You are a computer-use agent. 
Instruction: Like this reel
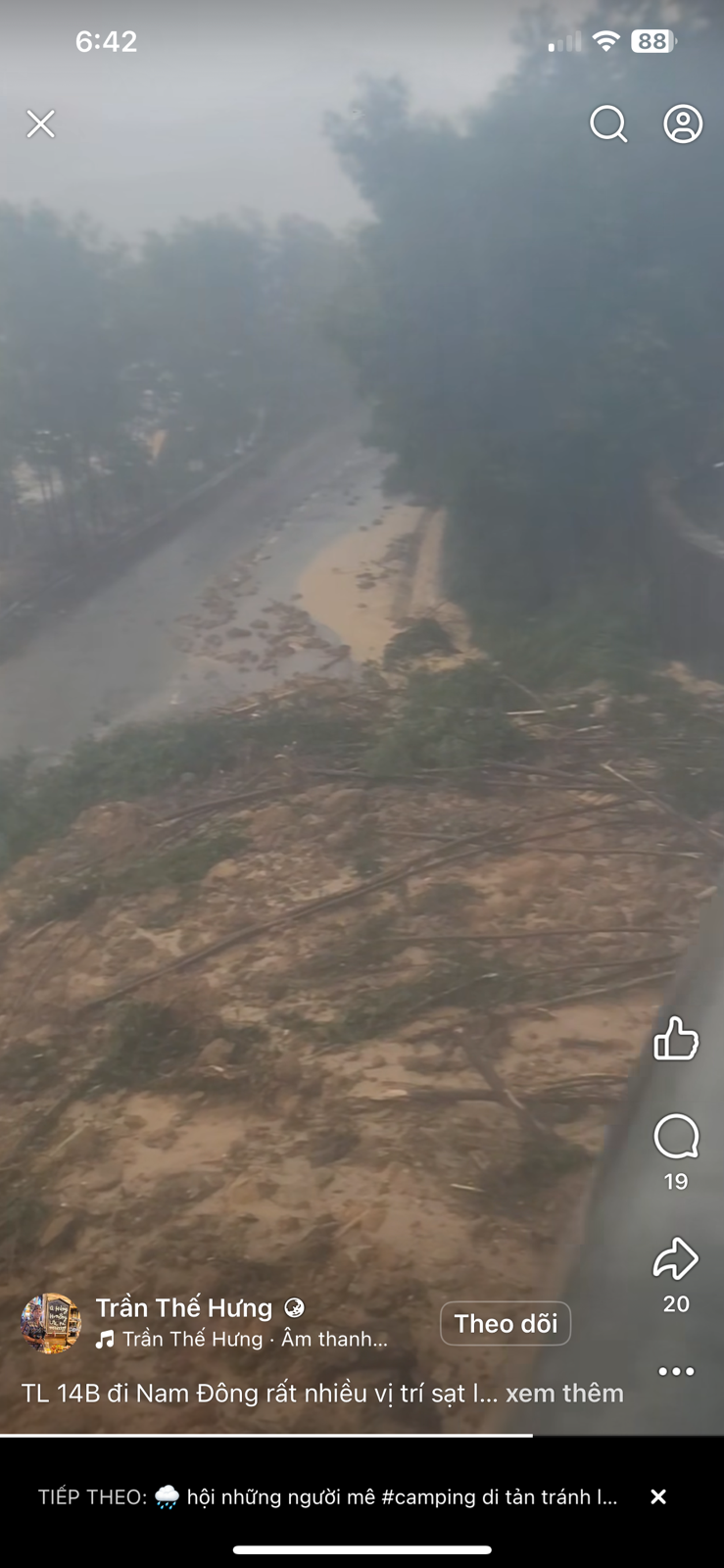676,1039
